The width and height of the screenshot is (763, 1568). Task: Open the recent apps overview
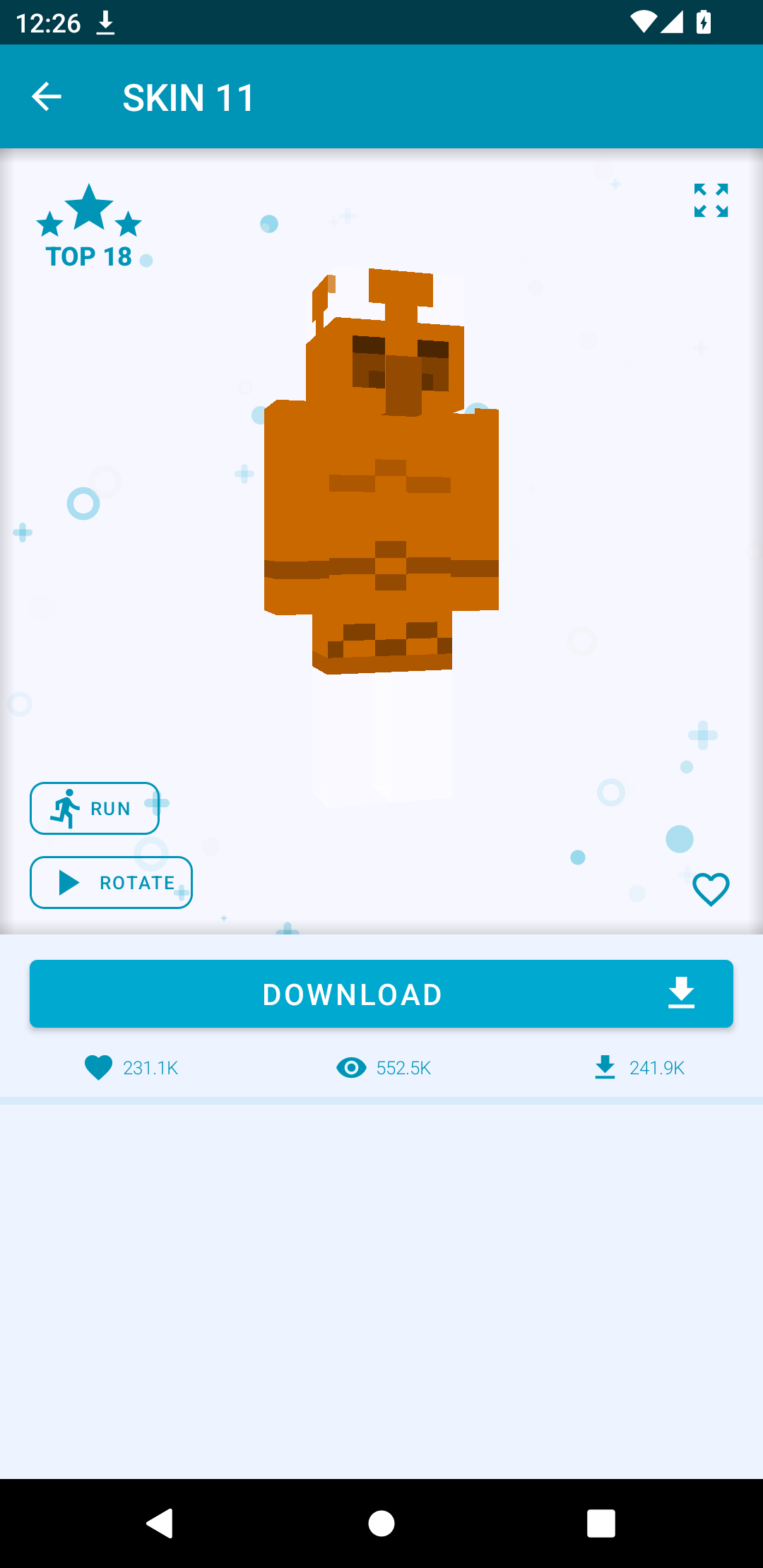click(601, 1524)
